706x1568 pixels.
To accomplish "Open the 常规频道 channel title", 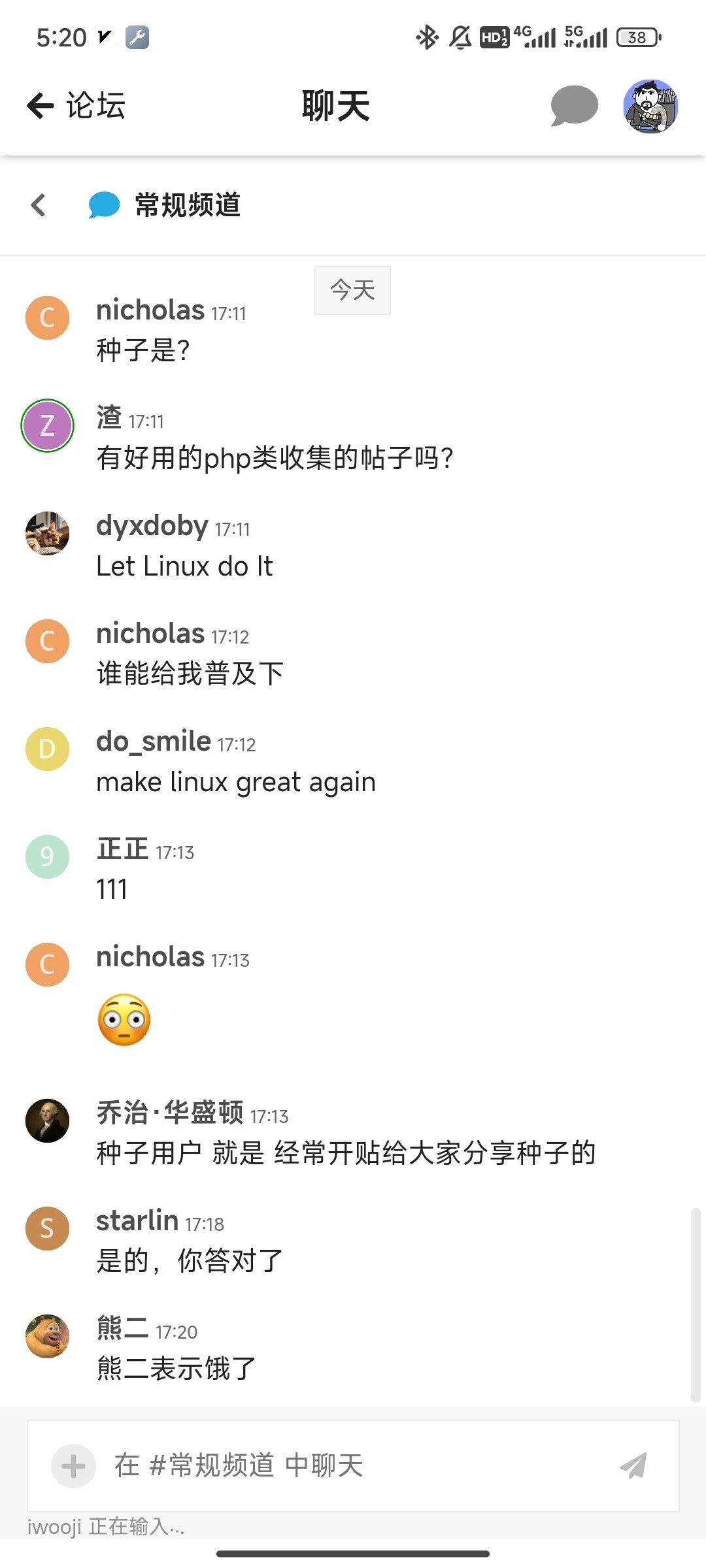I will point(188,205).
